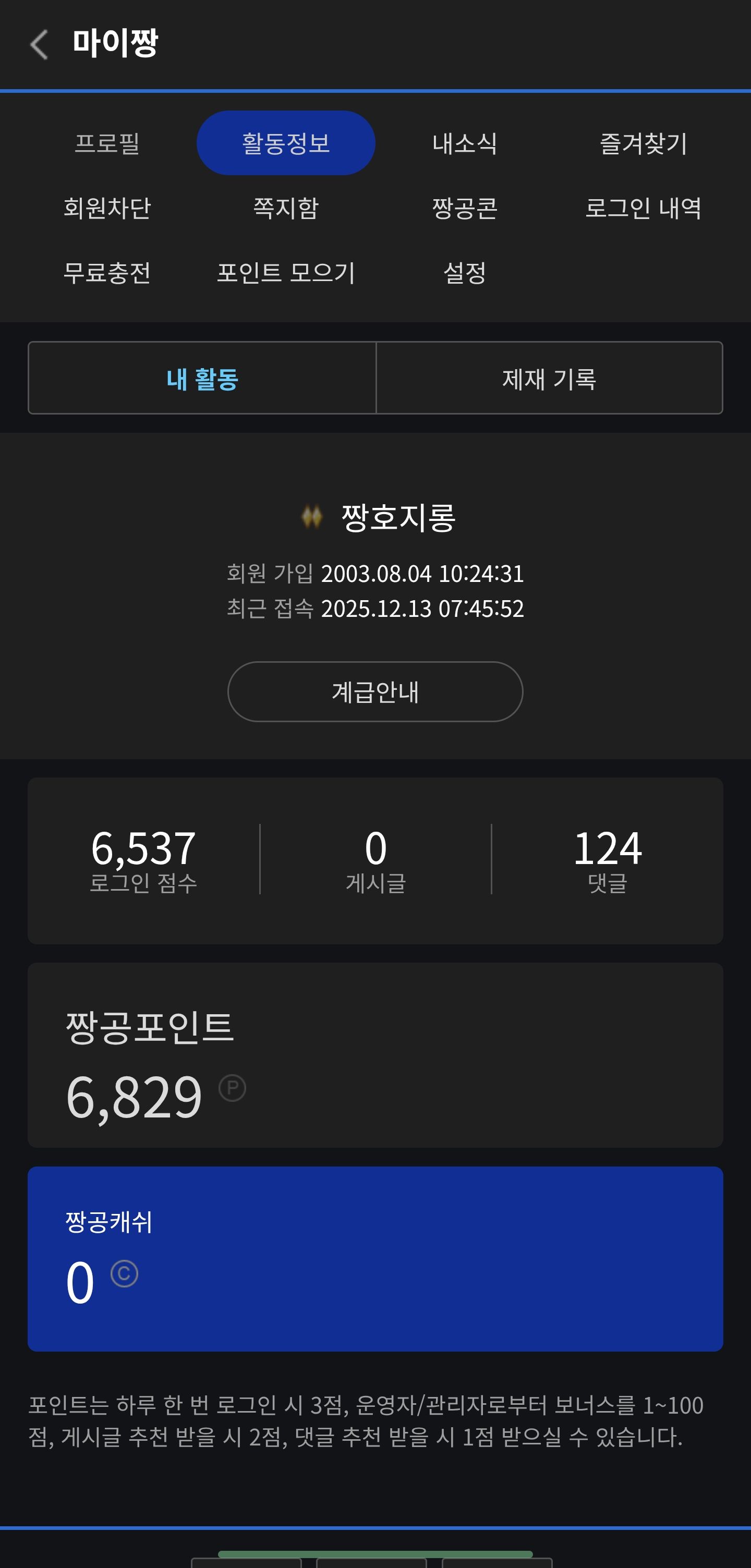The image size is (751, 1568).
Task: Open the 짱공포인트 card
Action: (x=375, y=1055)
